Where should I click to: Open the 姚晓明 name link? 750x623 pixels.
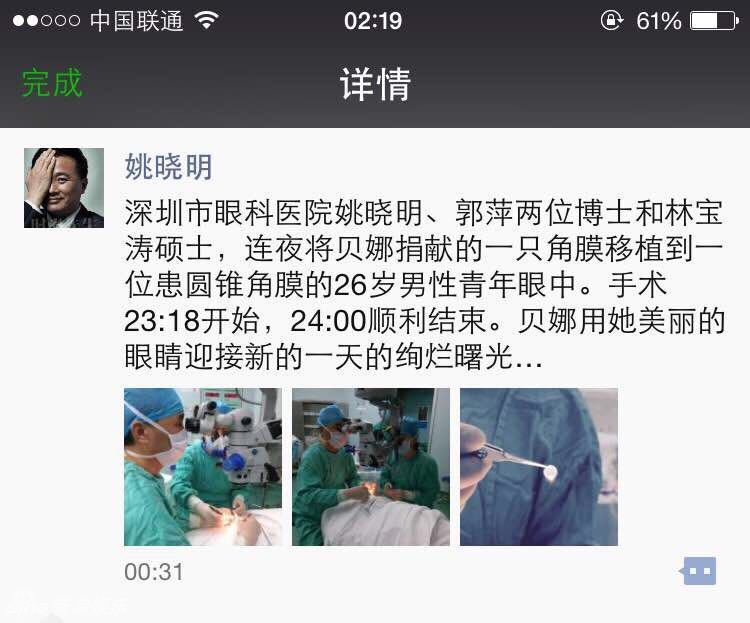pyautogui.click(x=168, y=166)
